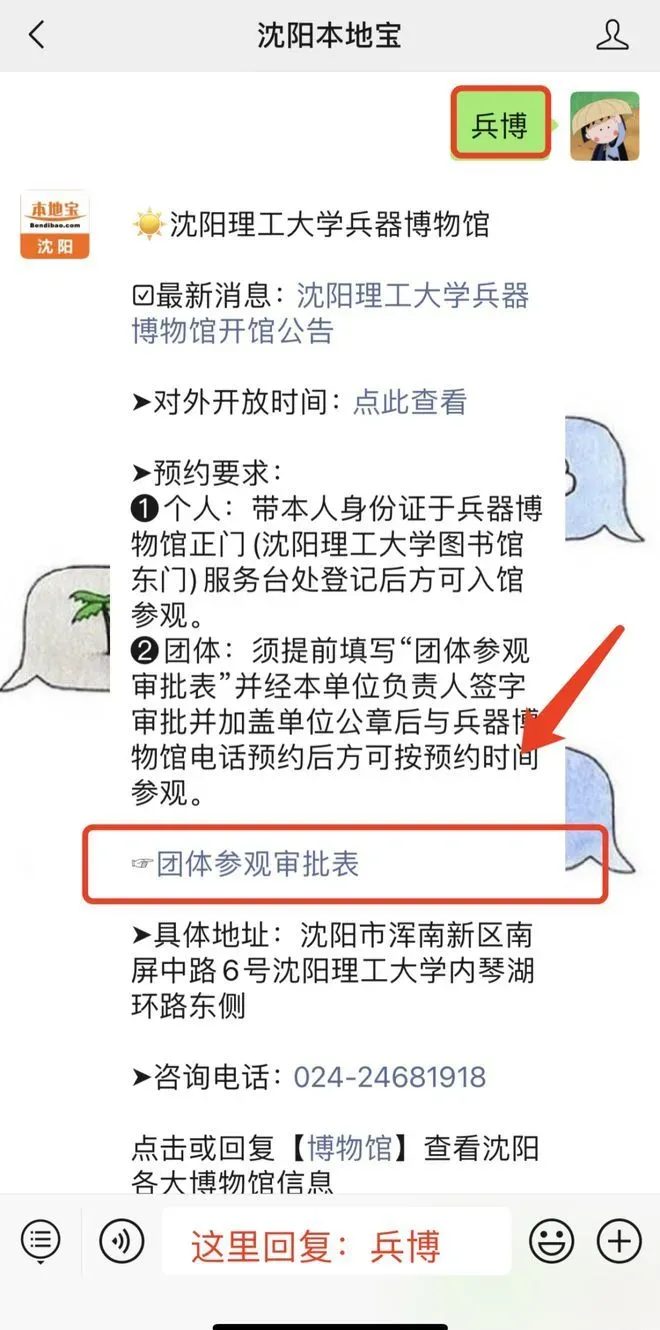
Task: Tap the 本地宝 沈阳 account avatar
Action: click(55, 225)
